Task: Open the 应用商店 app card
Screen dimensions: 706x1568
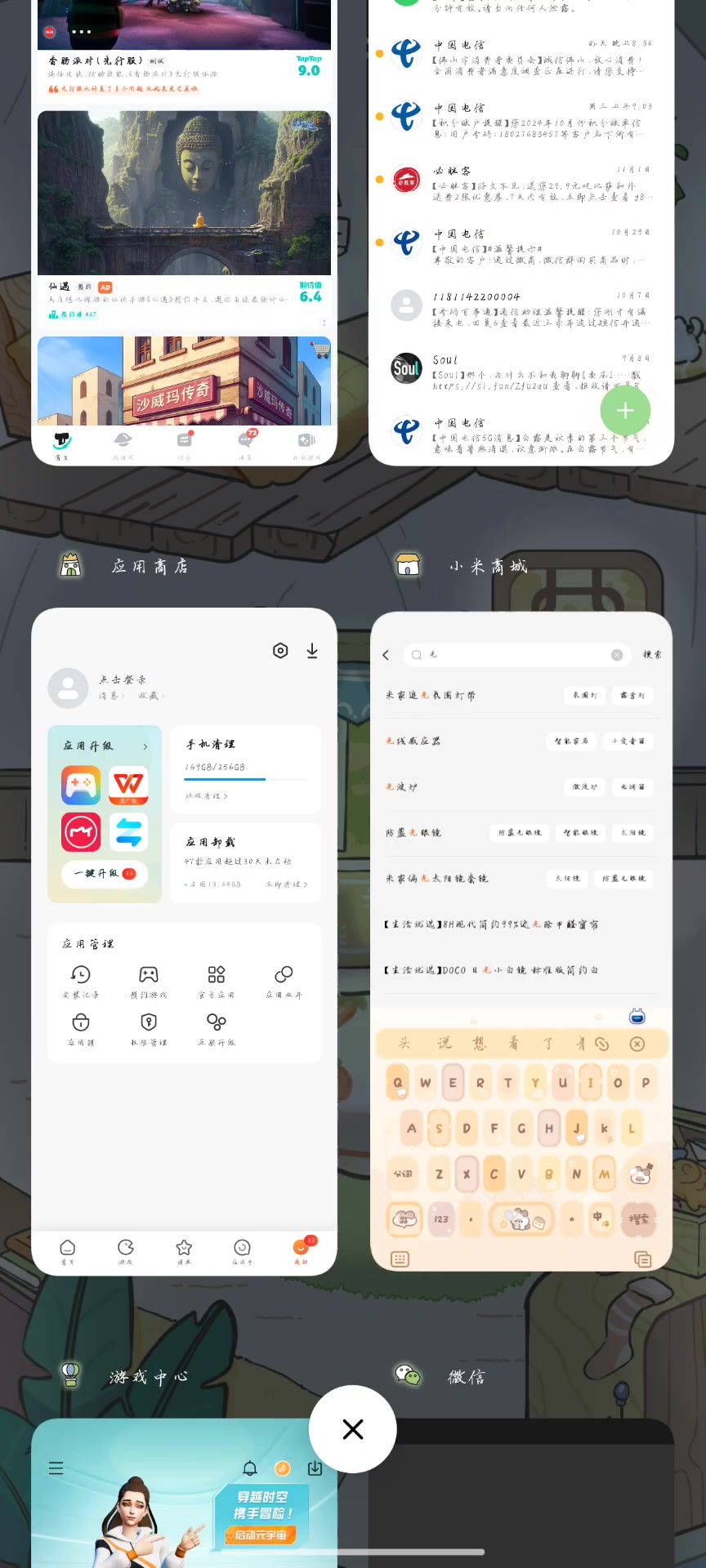Action: 184,939
